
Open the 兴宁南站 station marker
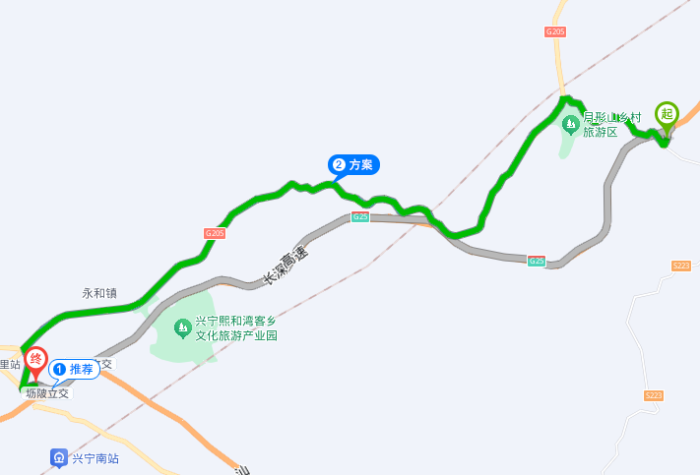click(60, 458)
